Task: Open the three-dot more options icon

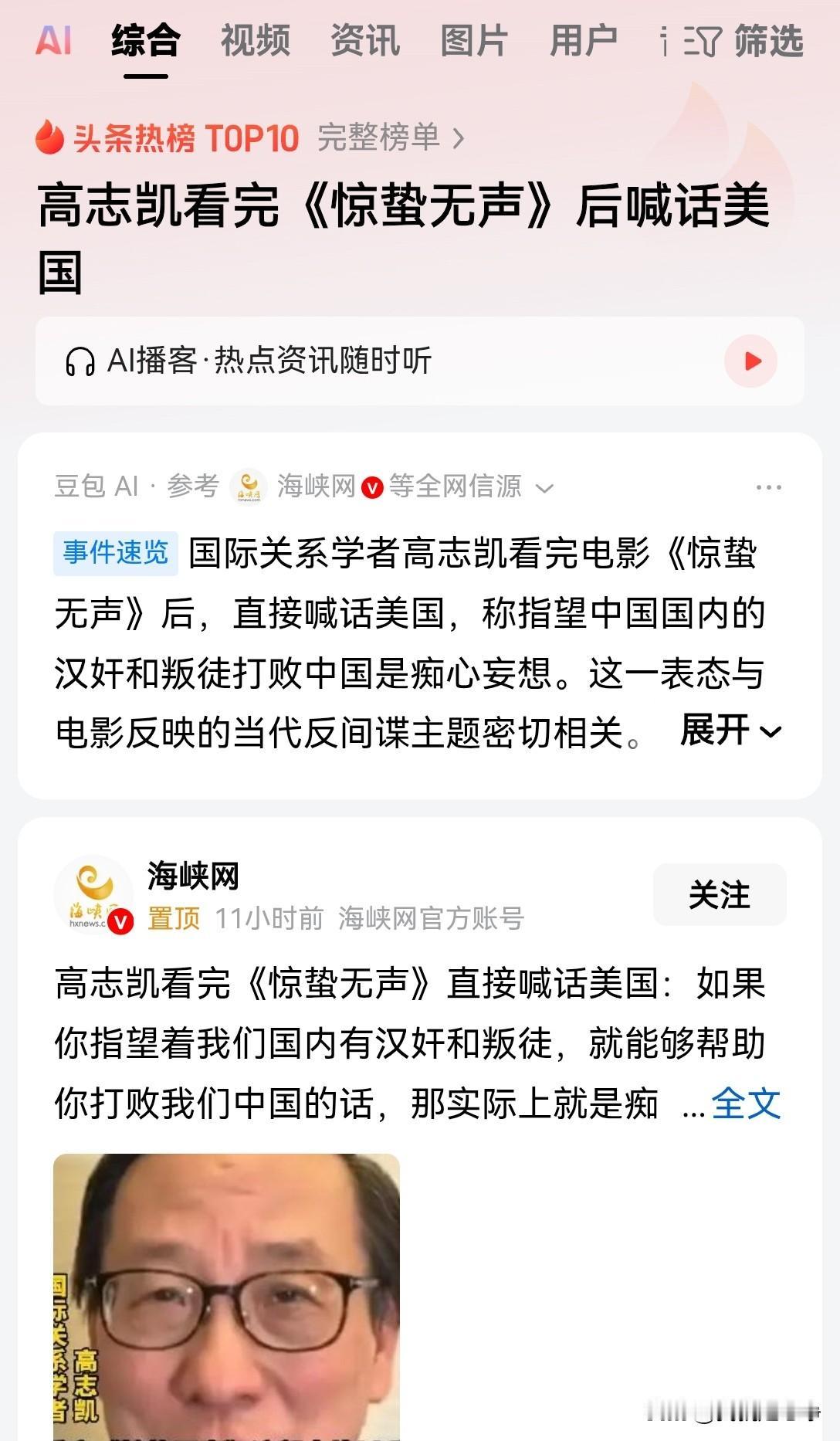Action: pos(767,486)
